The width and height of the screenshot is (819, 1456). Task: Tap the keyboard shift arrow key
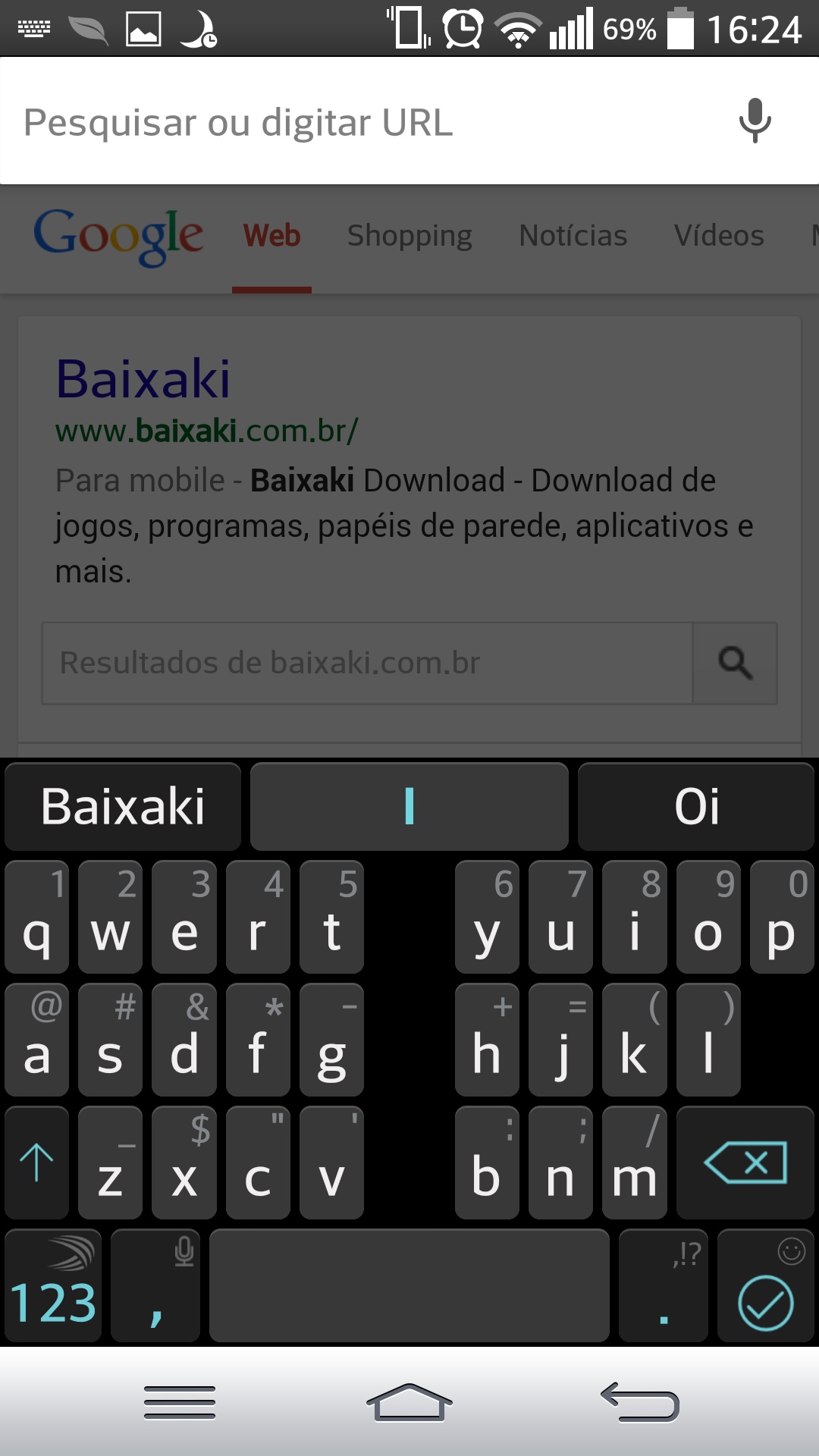pos(36,1163)
